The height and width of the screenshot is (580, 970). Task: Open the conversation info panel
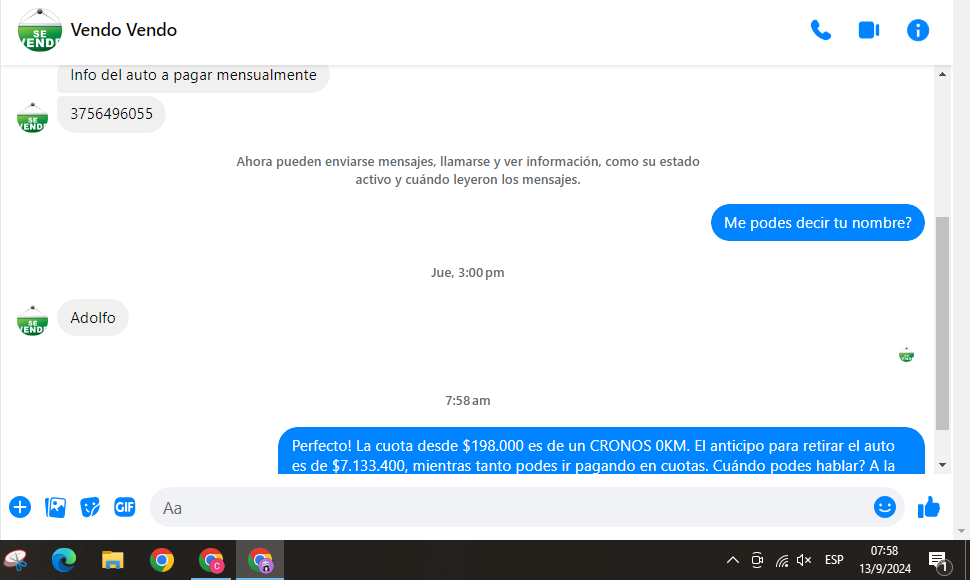918,30
